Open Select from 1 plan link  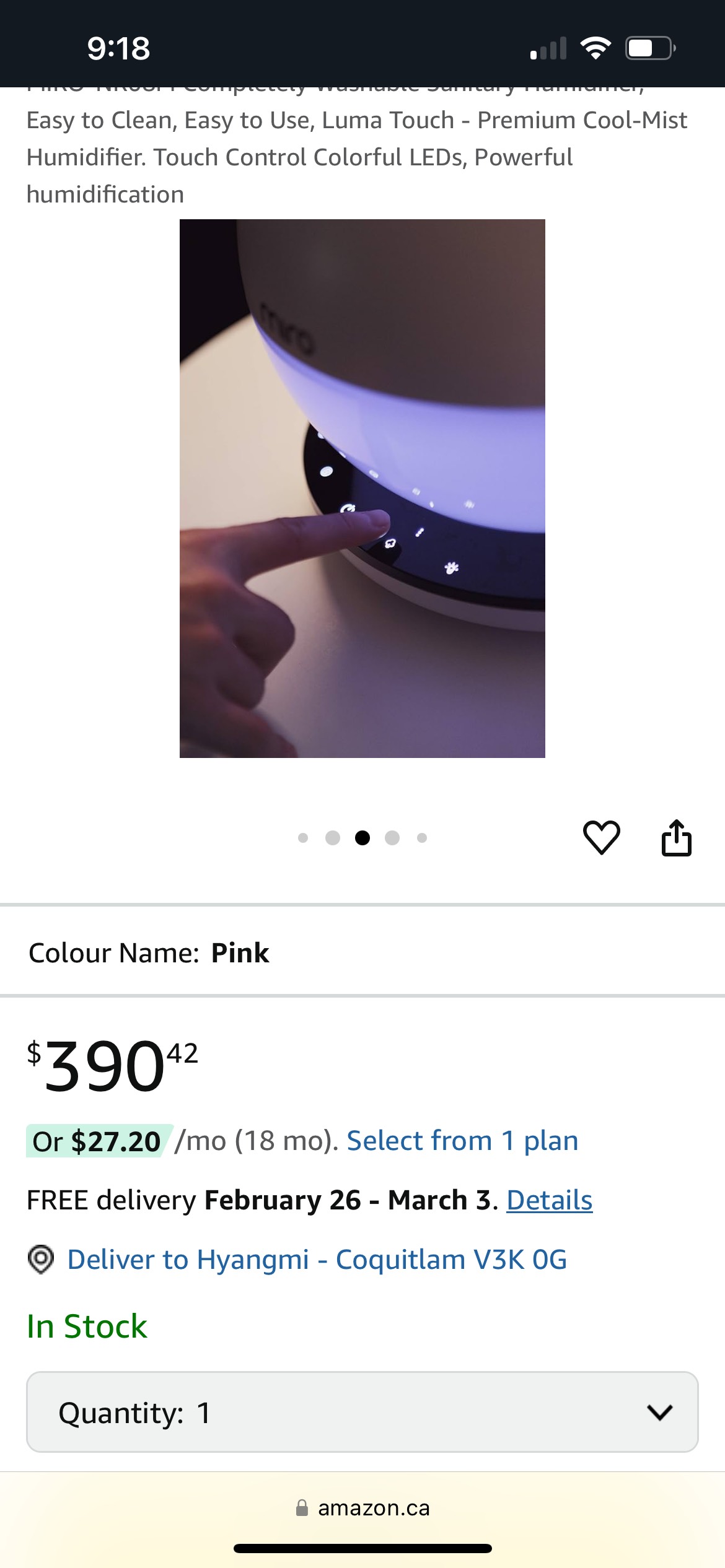click(x=462, y=1141)
